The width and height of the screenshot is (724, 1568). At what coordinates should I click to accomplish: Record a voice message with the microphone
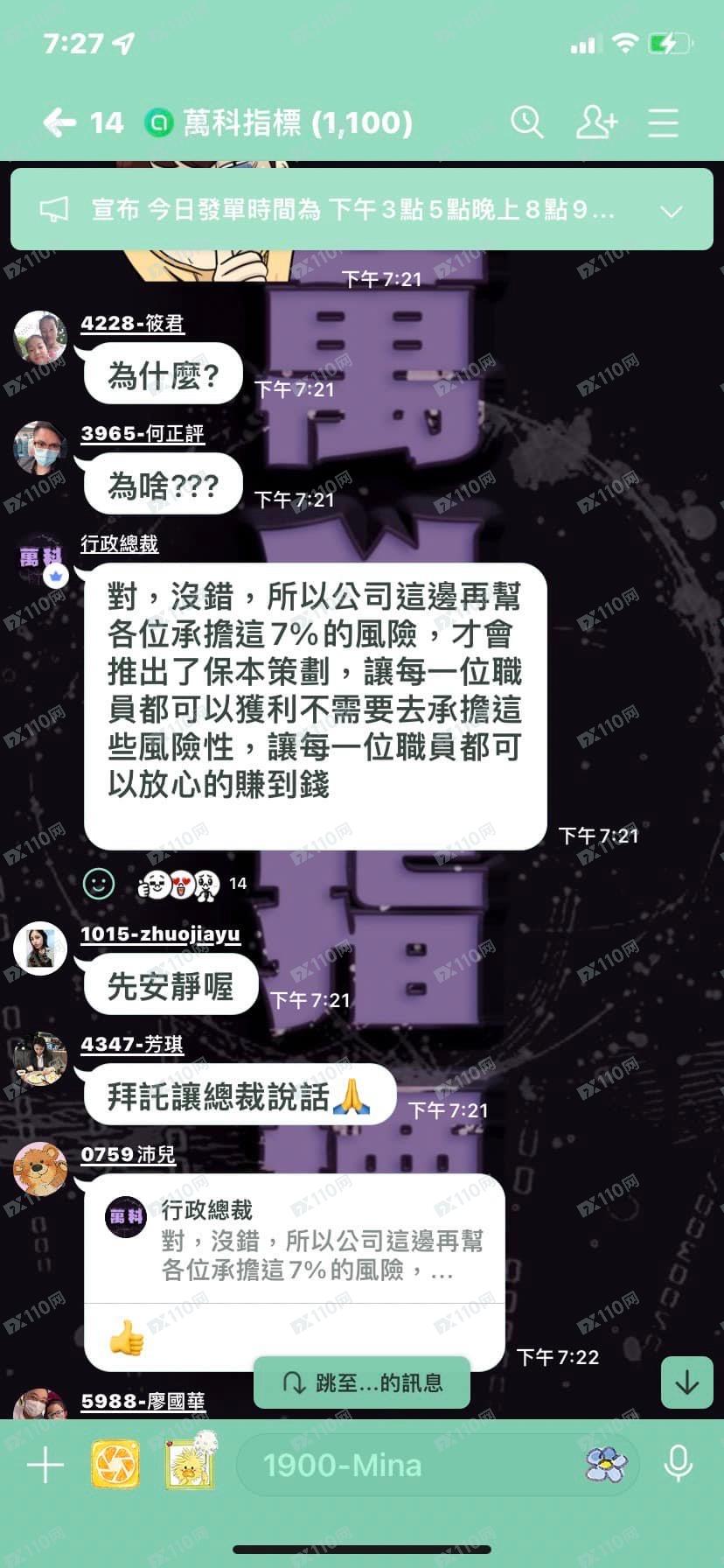point(678,1464)
